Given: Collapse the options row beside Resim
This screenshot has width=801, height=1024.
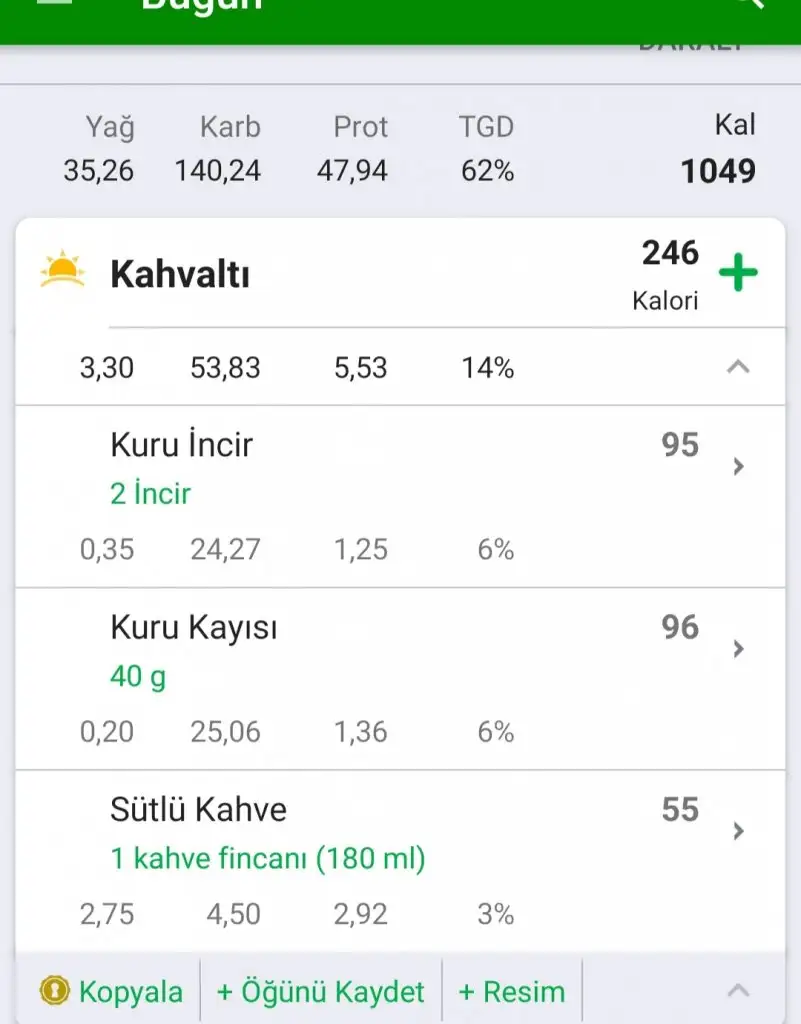Looking at the screenshot, I should click(738, 990).
